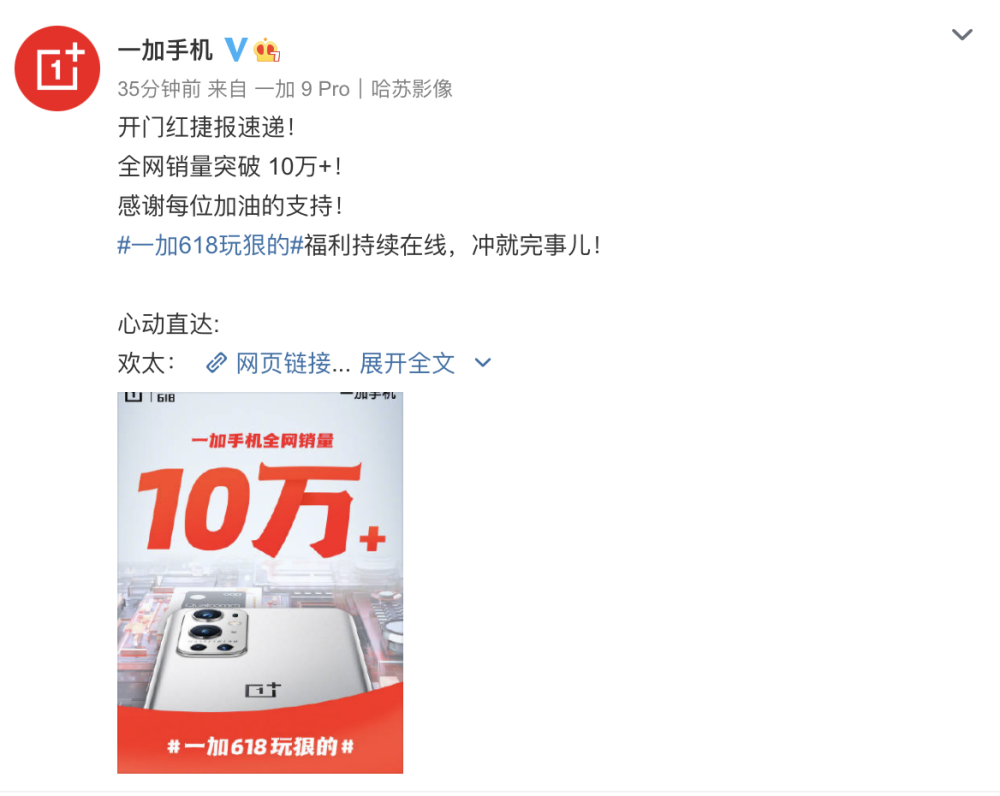Open the post options chevron menu

[x=961, y=35]
